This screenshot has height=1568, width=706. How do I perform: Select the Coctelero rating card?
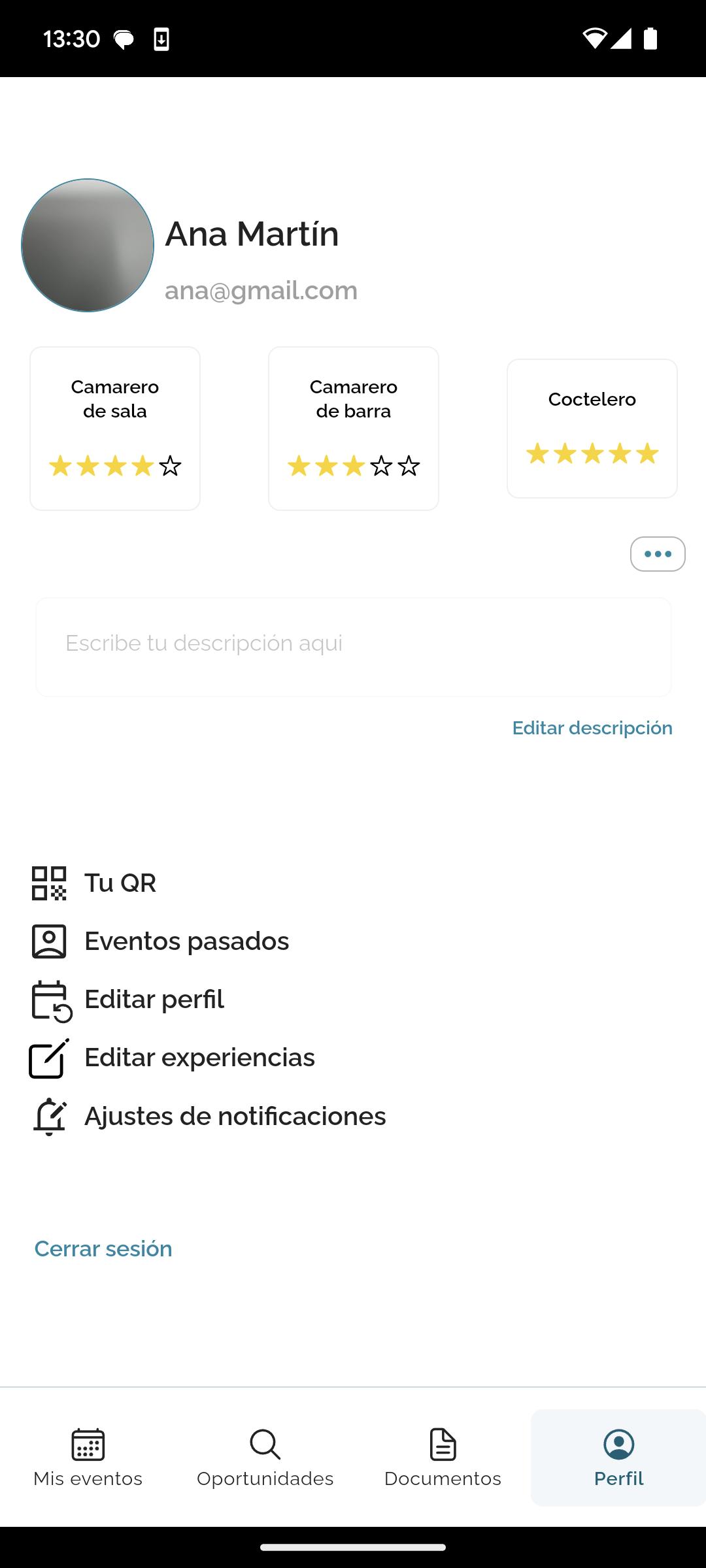[x=592, y=429]
